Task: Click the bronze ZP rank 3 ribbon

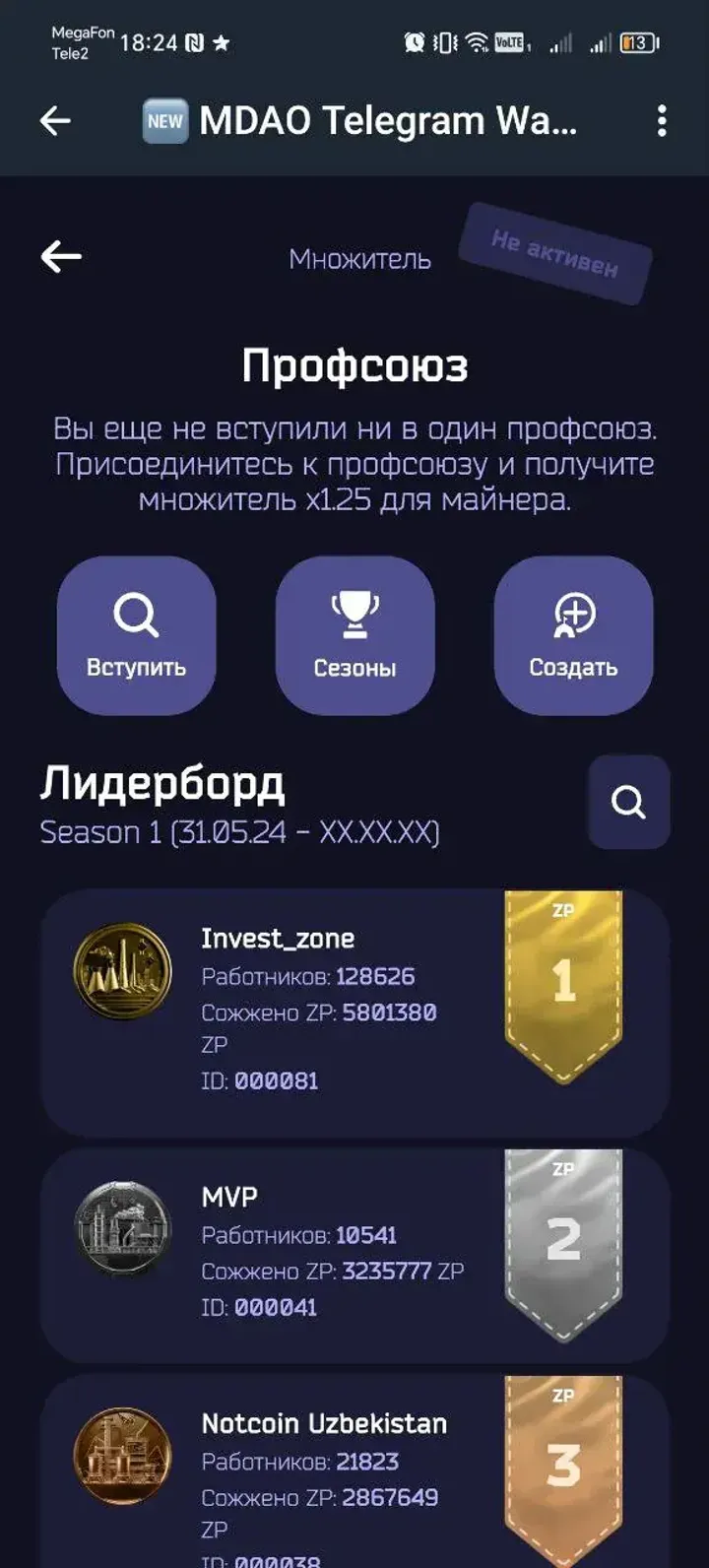Action: pyautogui.click(x=564, y=1458)
